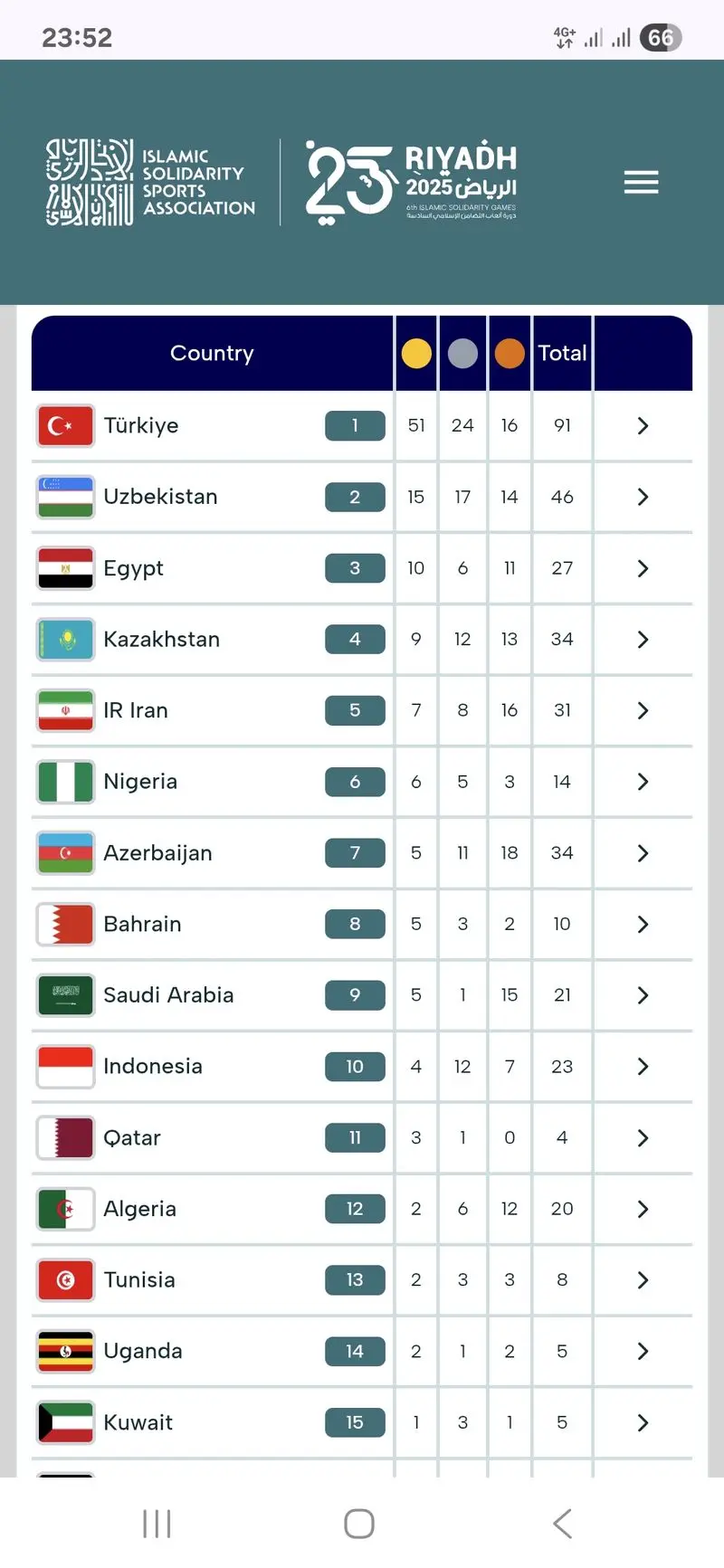Expand Uganda row chevron
Screen dimensions: 724x1568
tap(643, 1351)
